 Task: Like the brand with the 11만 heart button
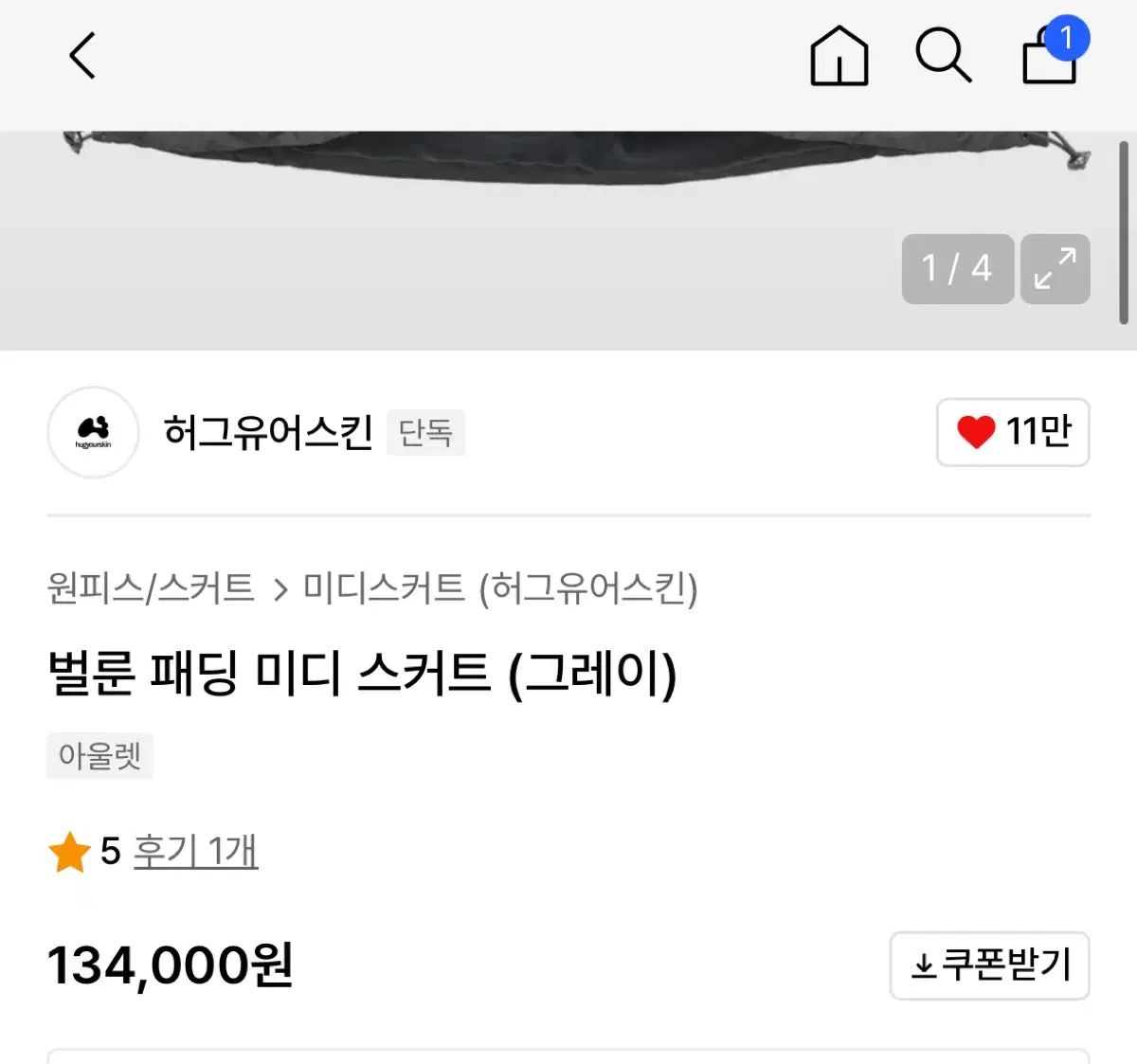coord(1013,432)
